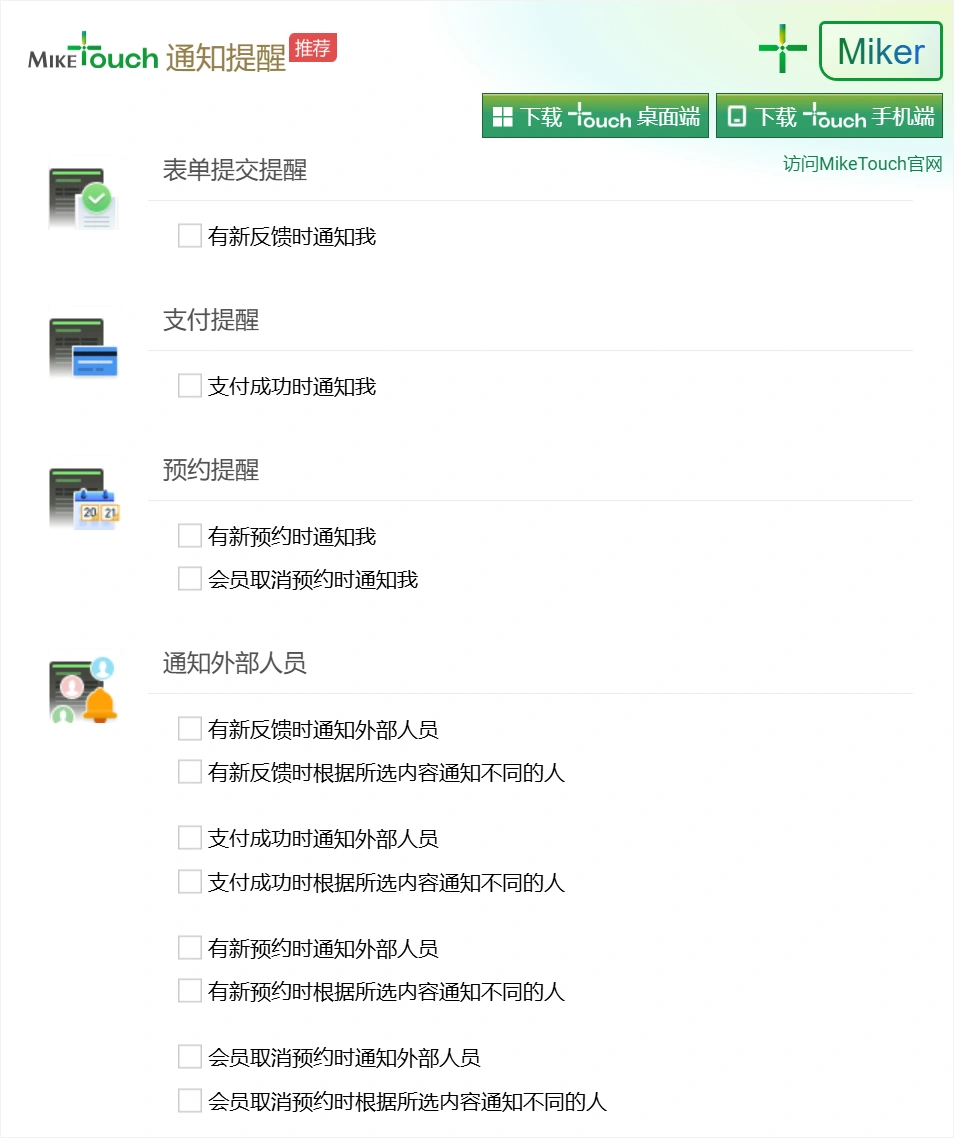Screen dimensions: 954x1138
Task: Tick 支付成功时根据所选内容通知不同的人
Action: [x=190, y=882]
